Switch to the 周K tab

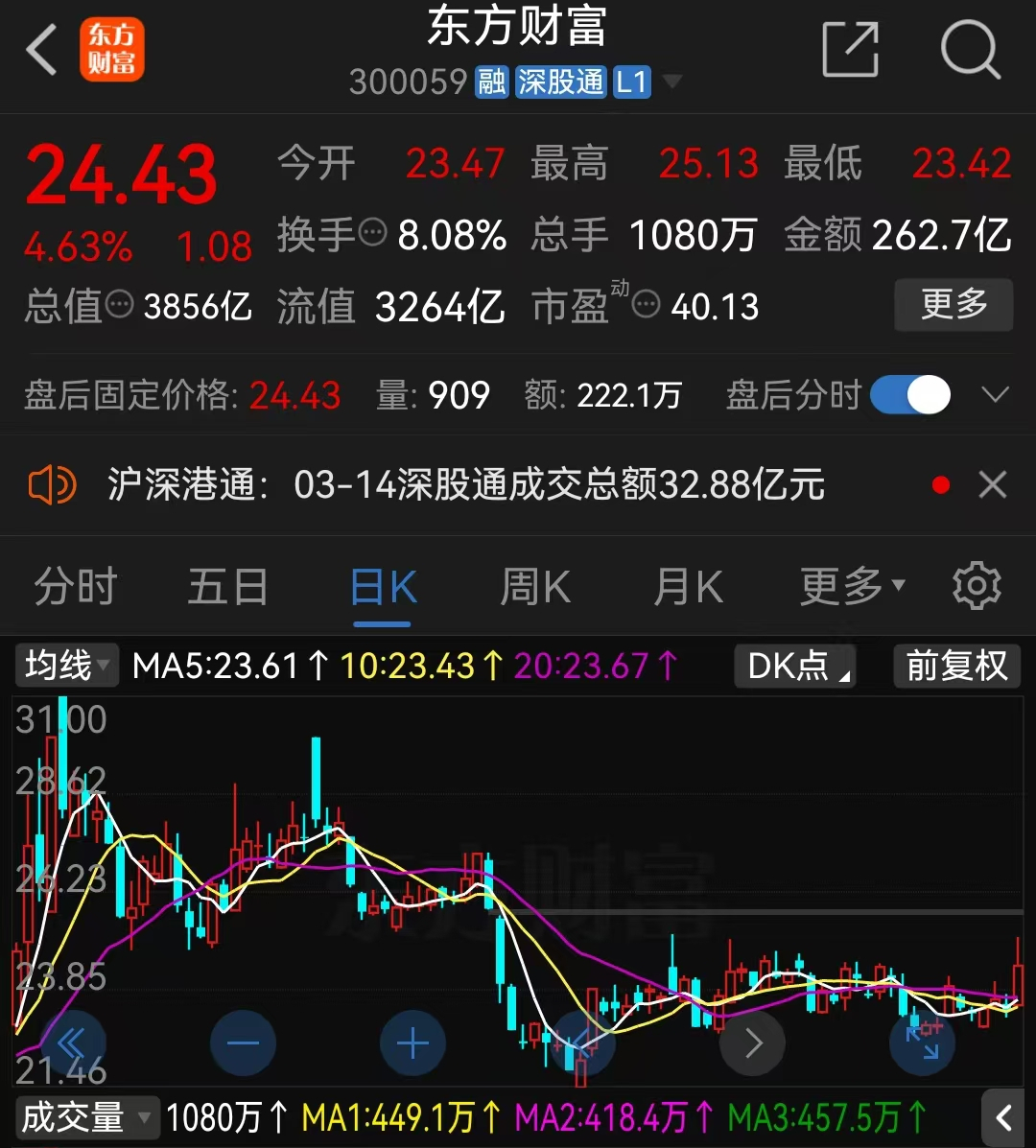point(534,586)
